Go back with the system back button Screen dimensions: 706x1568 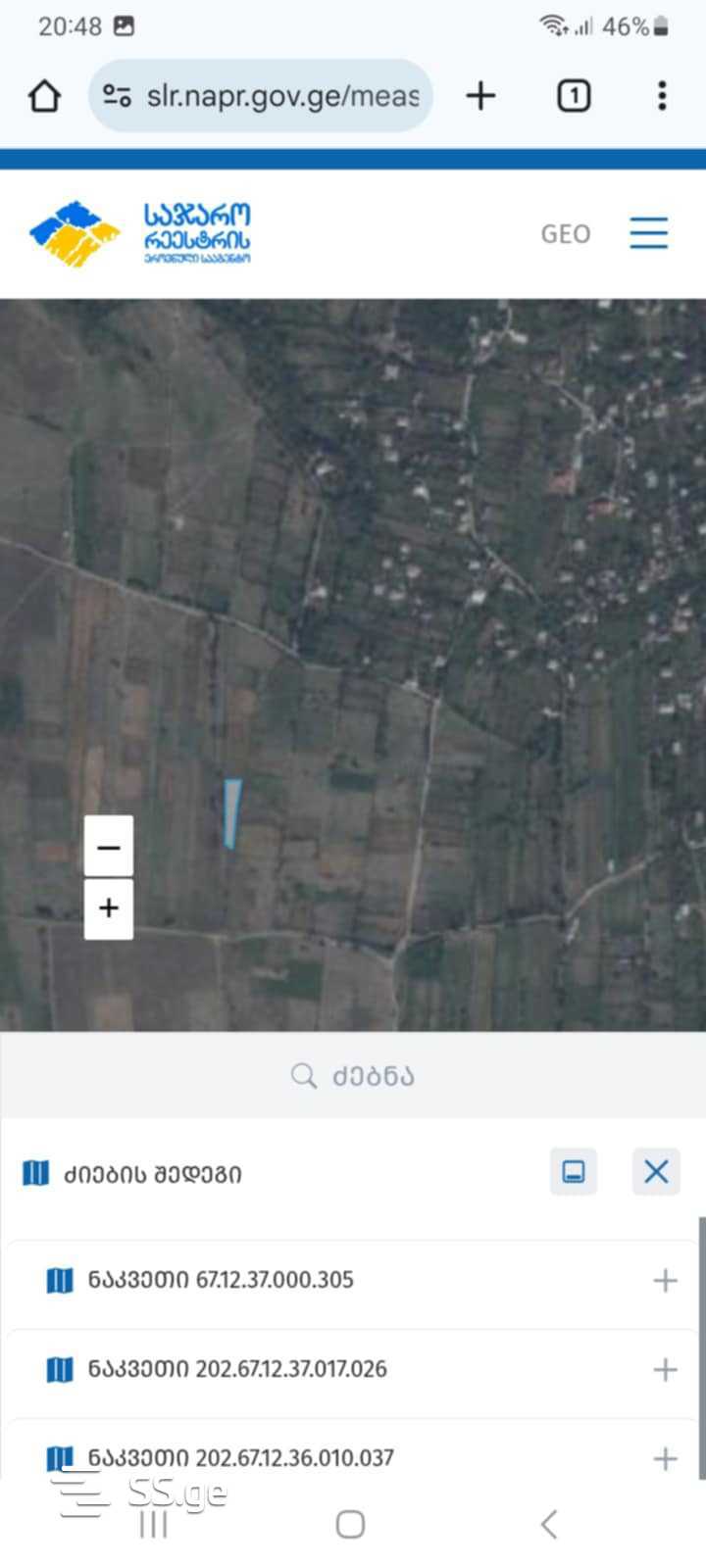(549, 1524)
